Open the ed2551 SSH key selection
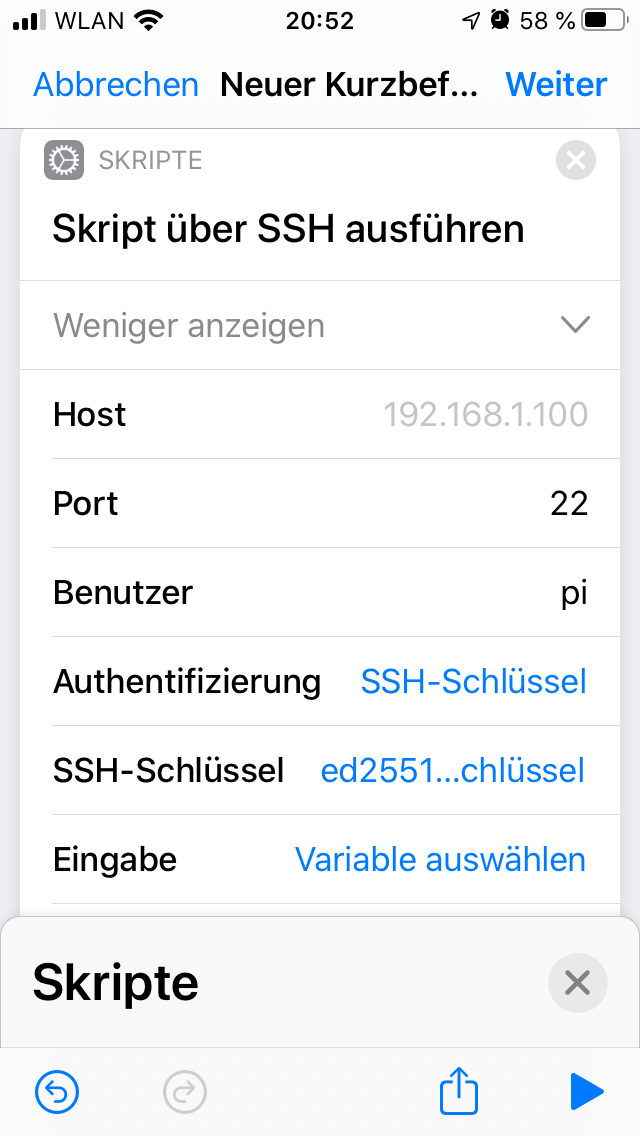Viewport: 640px width, 1136px height. pos(452,771)
